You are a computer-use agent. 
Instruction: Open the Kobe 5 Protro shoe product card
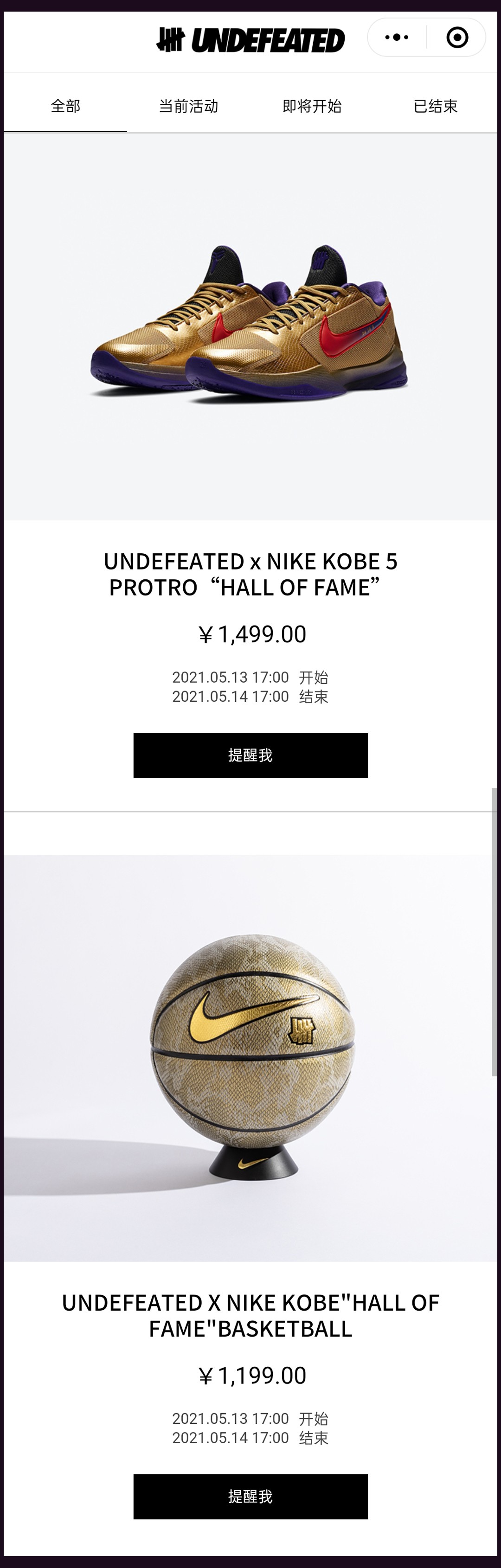point(250,327)
